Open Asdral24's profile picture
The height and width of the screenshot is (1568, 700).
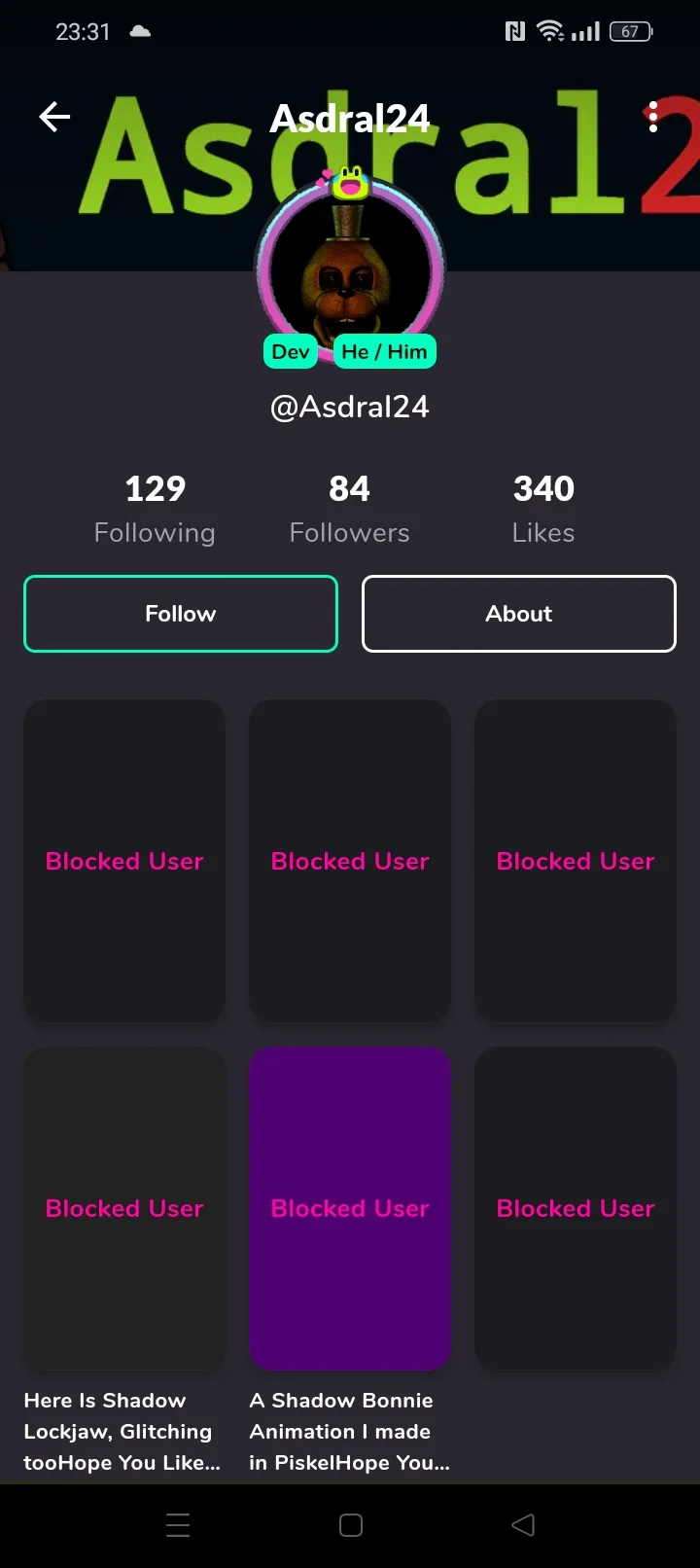(350, 269)
